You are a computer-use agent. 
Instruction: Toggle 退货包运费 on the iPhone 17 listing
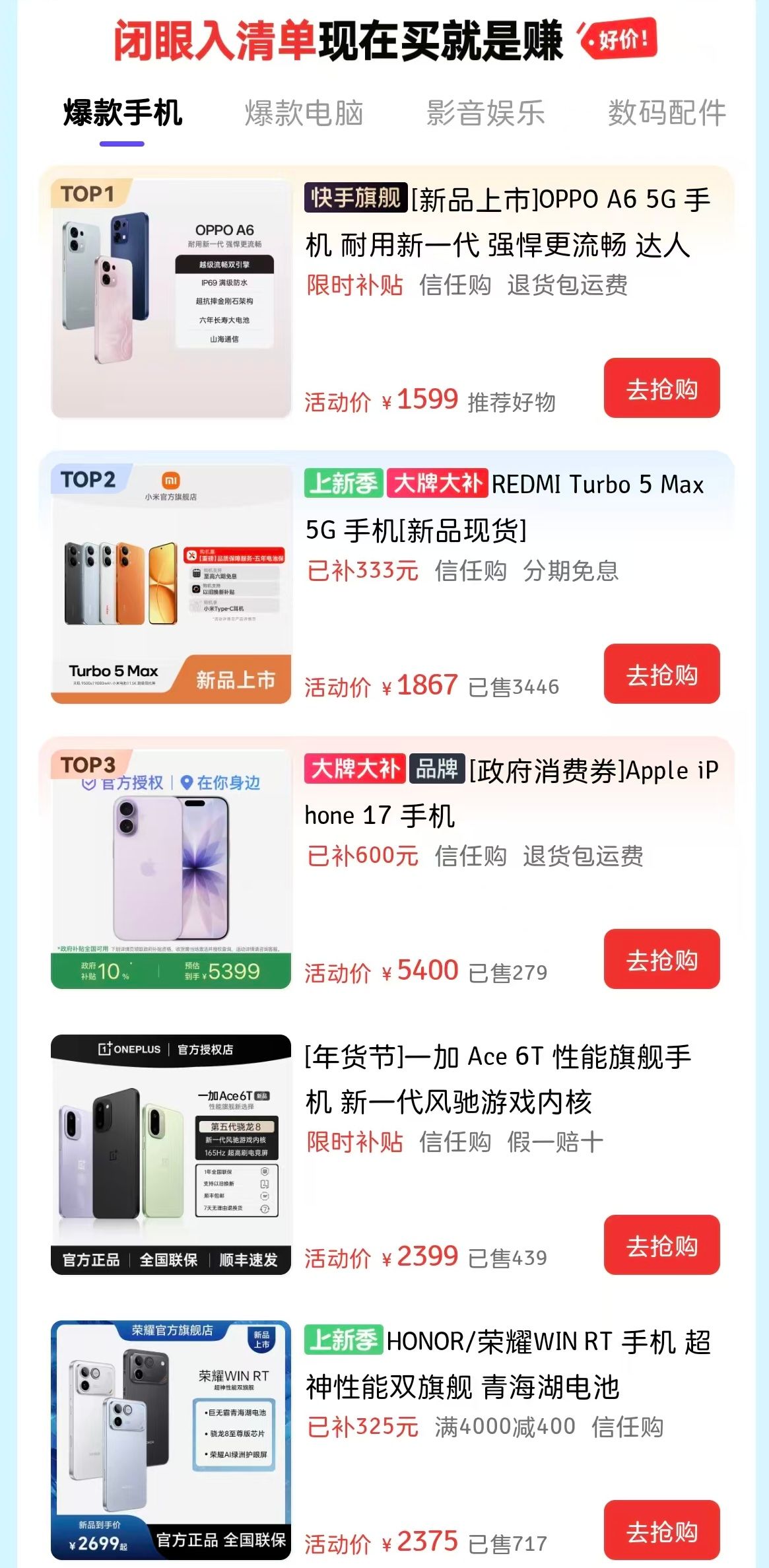(x=584, y=856)
